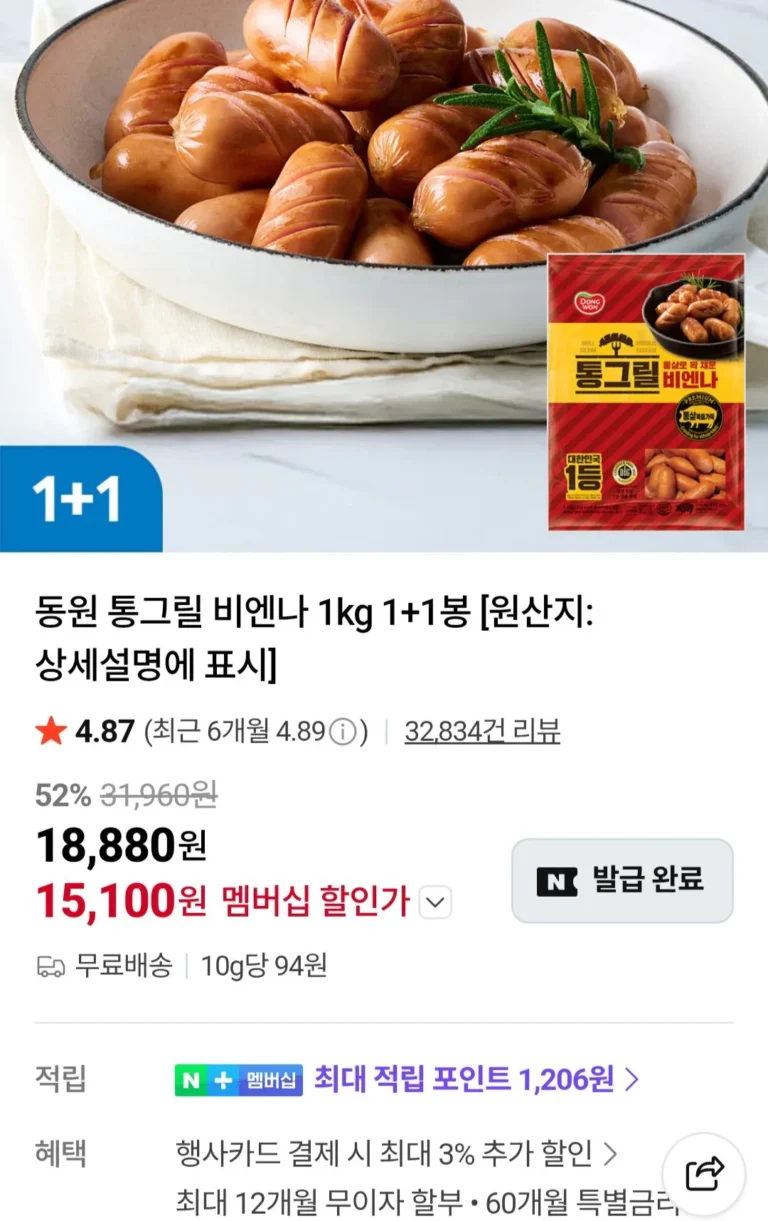Image resolution: width=768 pixels, height=1221 pixels.
Task: Open 최대 적립 포인트 1,206원 details
Action: click(476, 1079)
